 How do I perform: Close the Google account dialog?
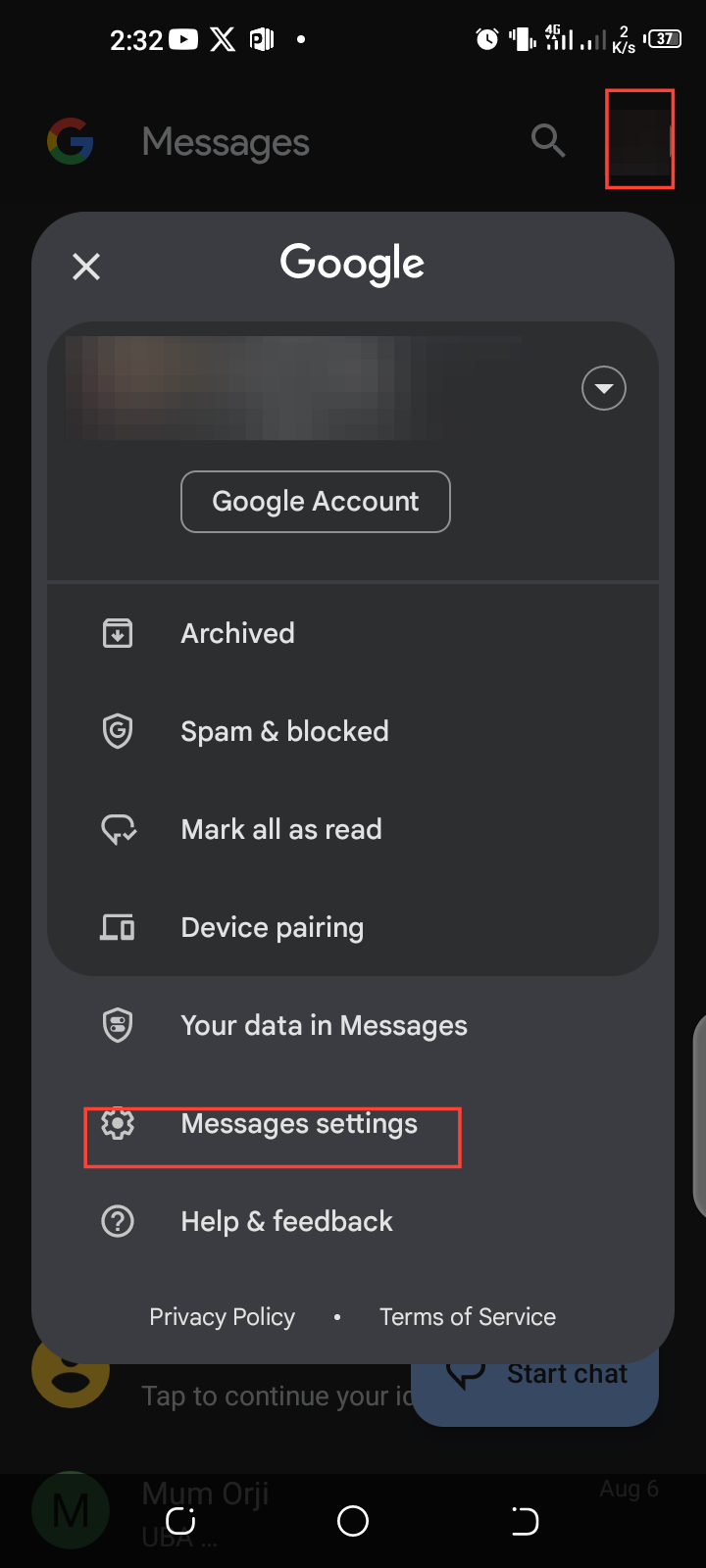pos(86,267)
